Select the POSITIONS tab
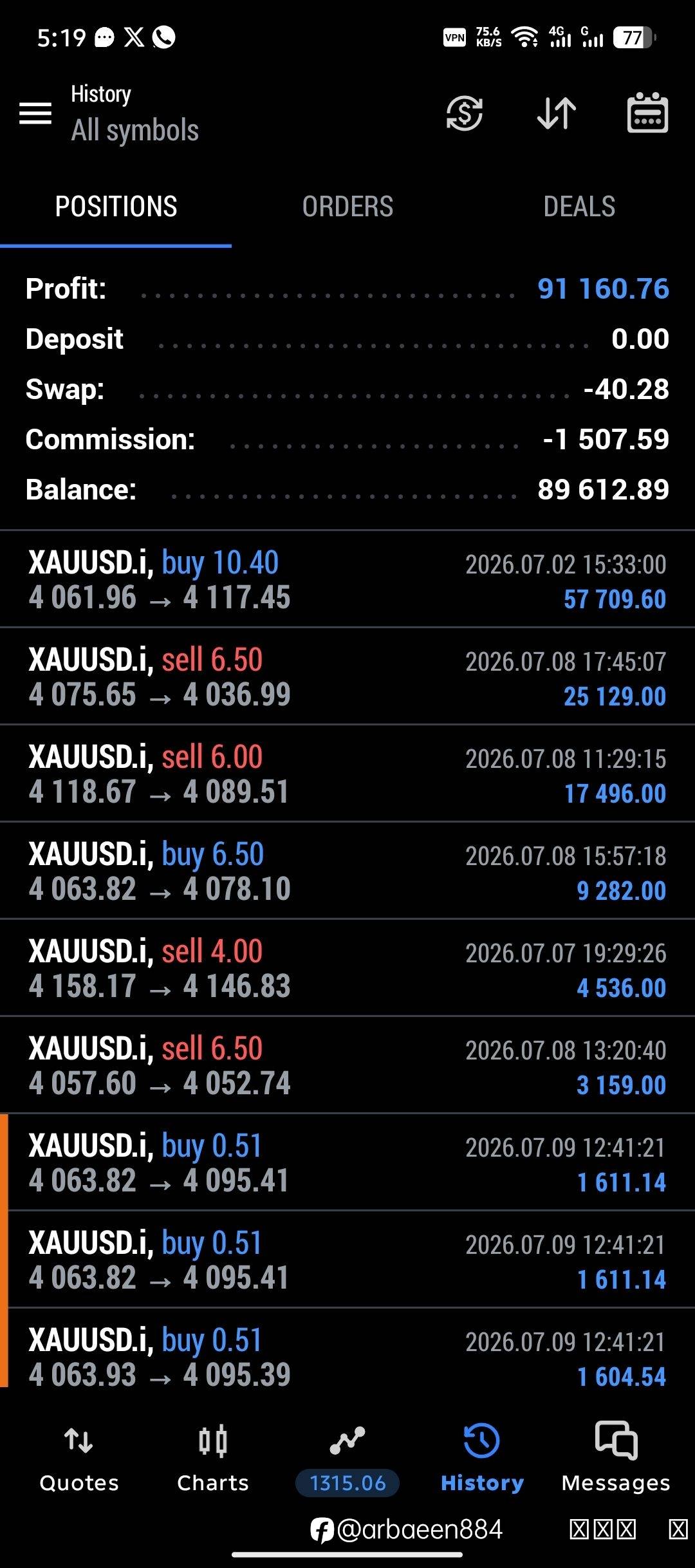The height and width of the screenshot is (1568, 695). [x=116, y=207]
